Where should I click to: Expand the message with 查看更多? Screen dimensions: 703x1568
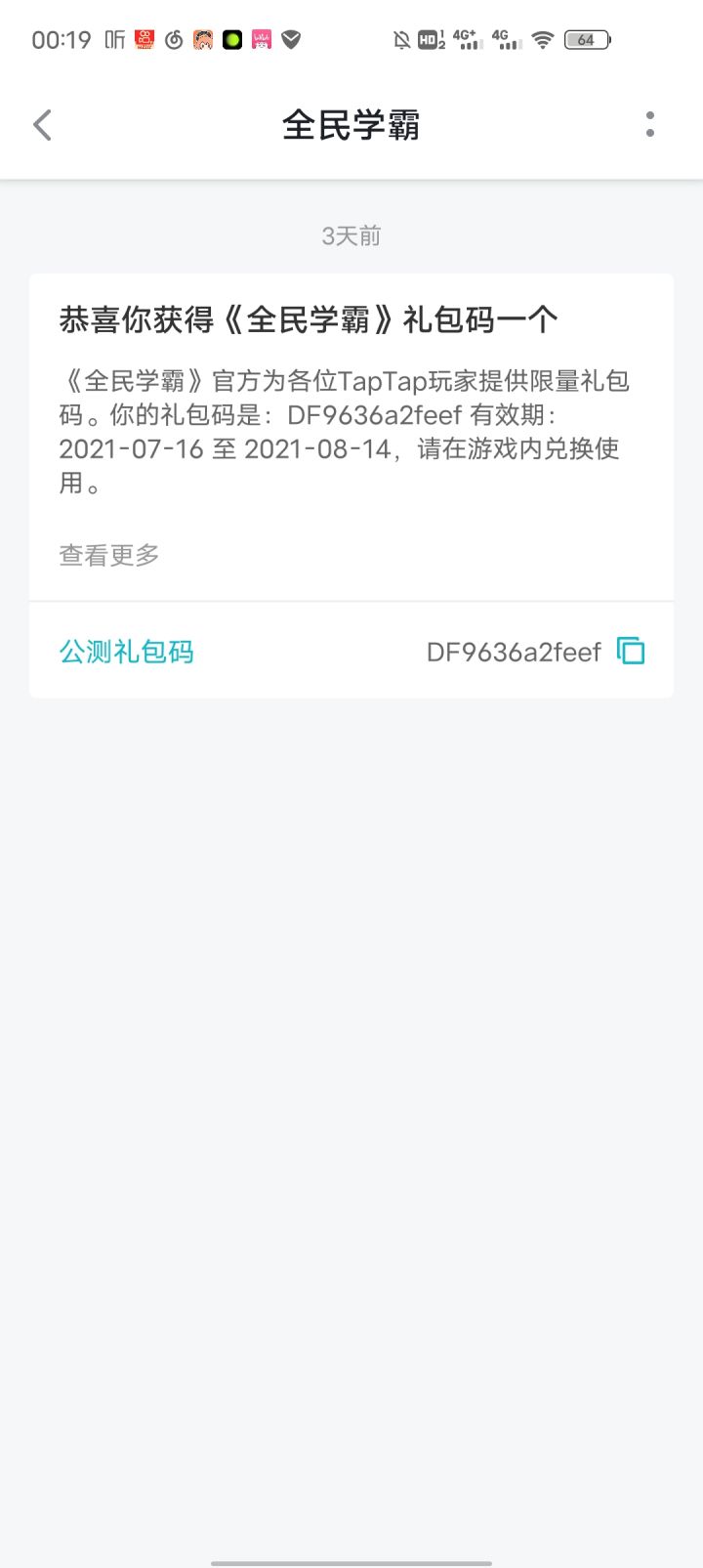[x=107, y=555]
